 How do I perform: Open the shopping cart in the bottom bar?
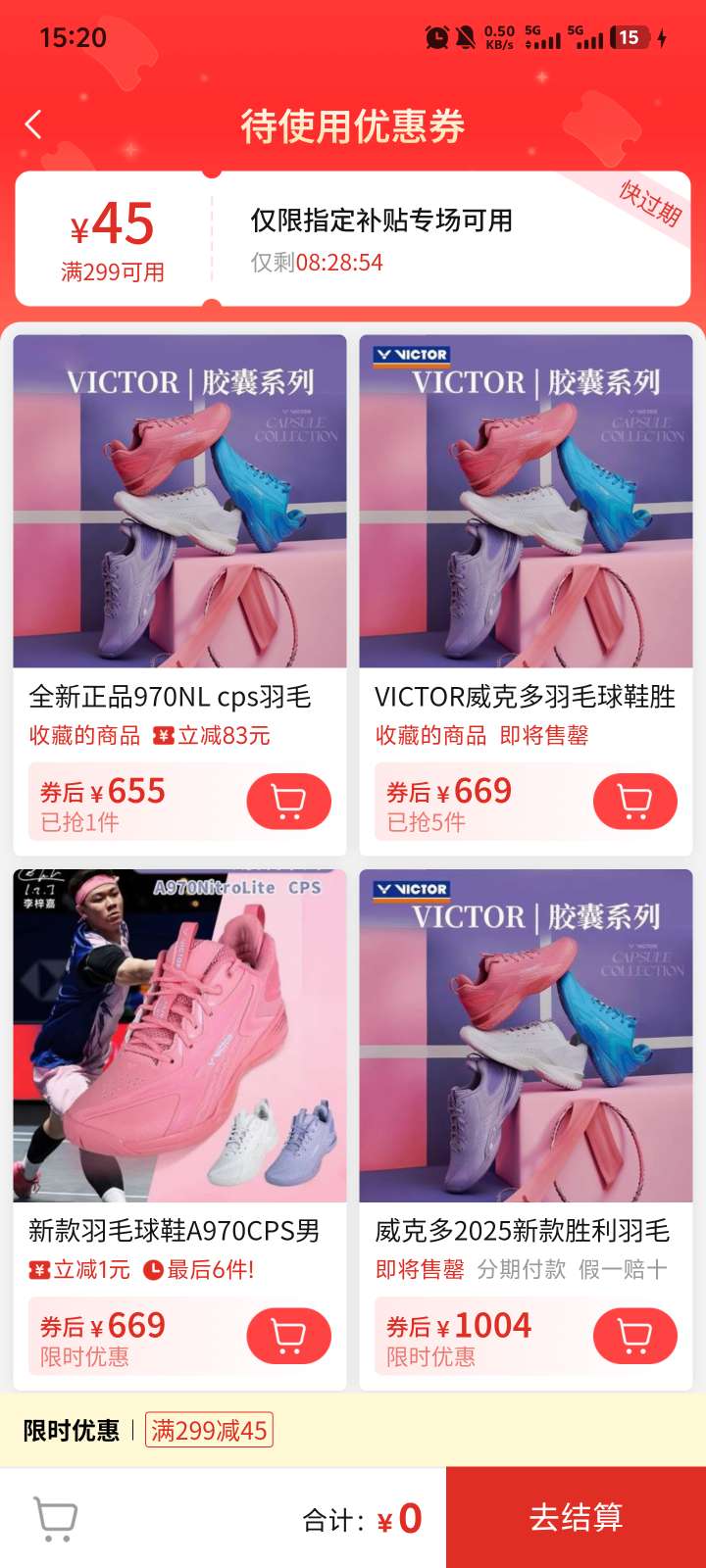tap(56, 1518)
